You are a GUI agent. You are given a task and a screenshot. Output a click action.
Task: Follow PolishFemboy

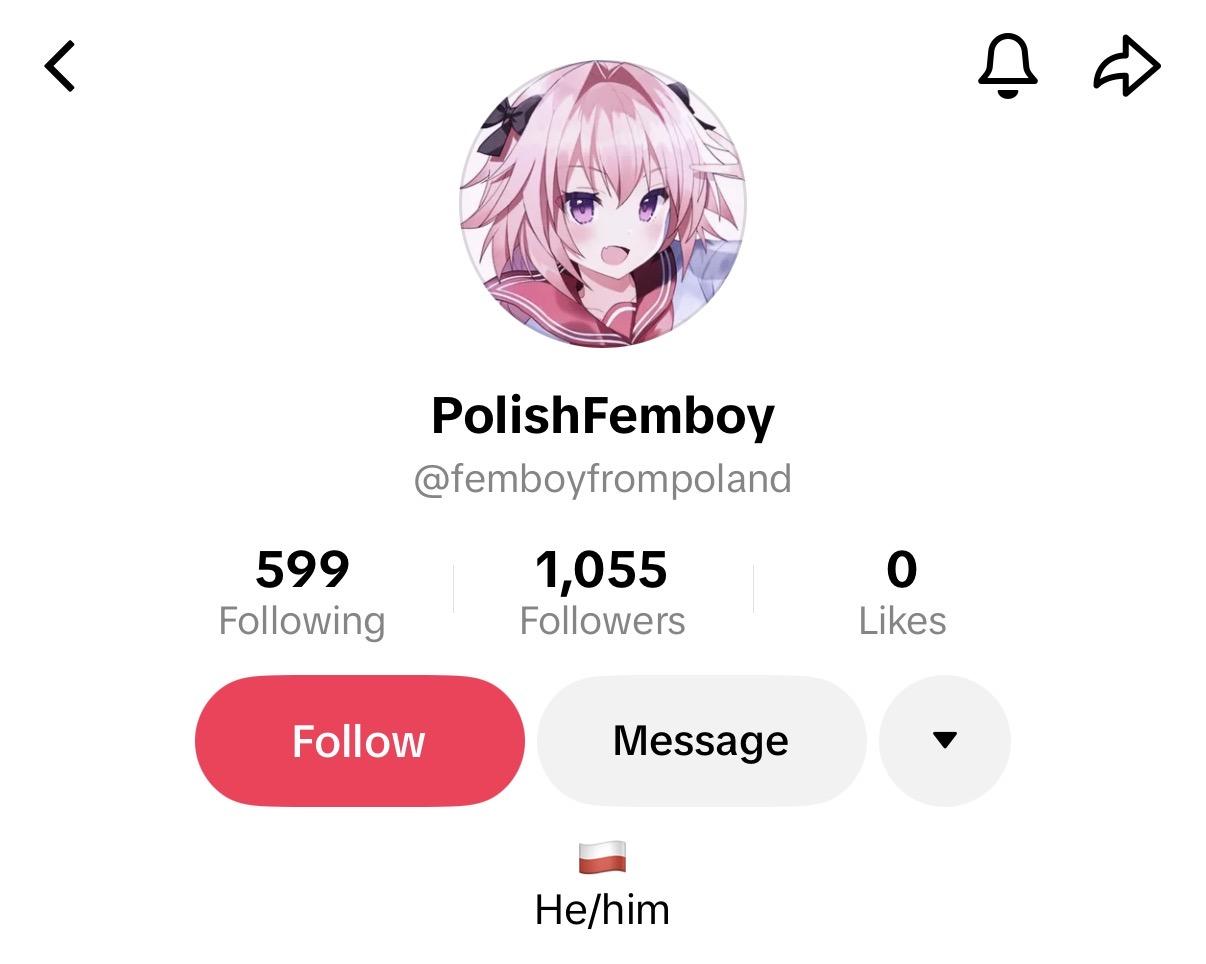359,741
